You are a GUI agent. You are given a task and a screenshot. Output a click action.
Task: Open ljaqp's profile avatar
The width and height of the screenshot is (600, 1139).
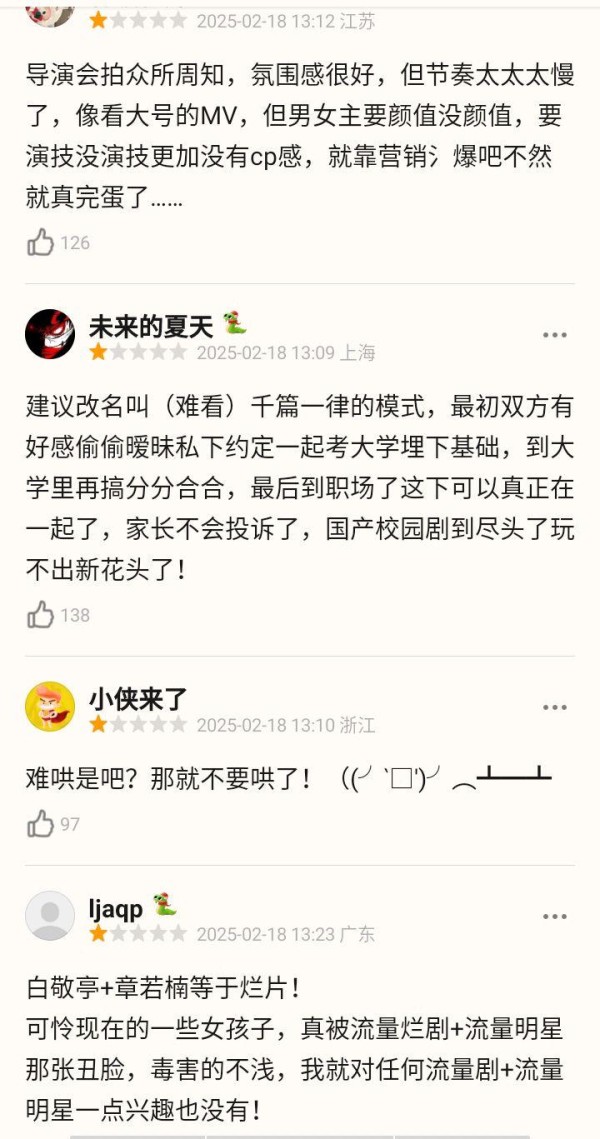[50, 916]
